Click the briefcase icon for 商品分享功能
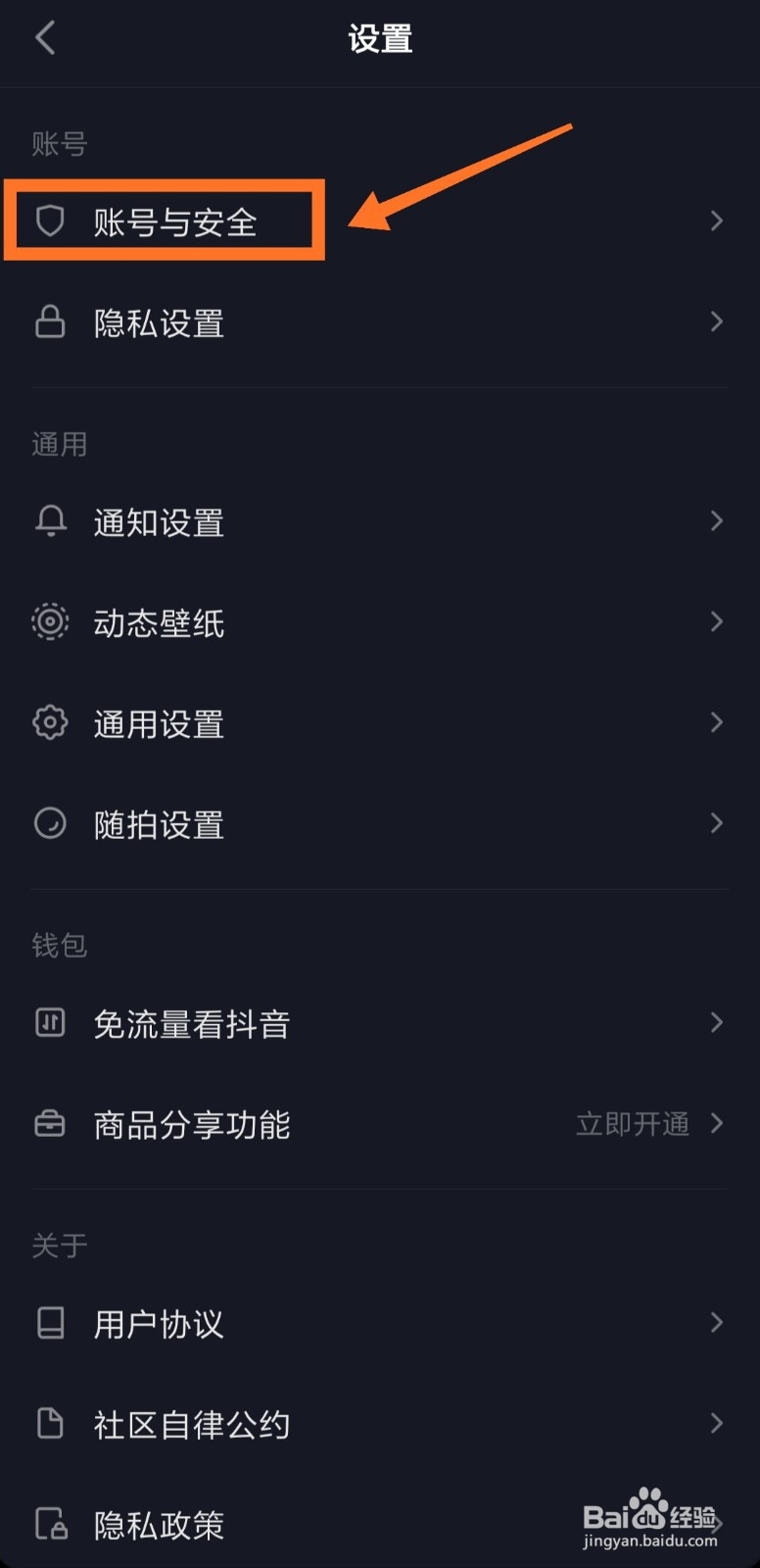 tap(50, 1124)
